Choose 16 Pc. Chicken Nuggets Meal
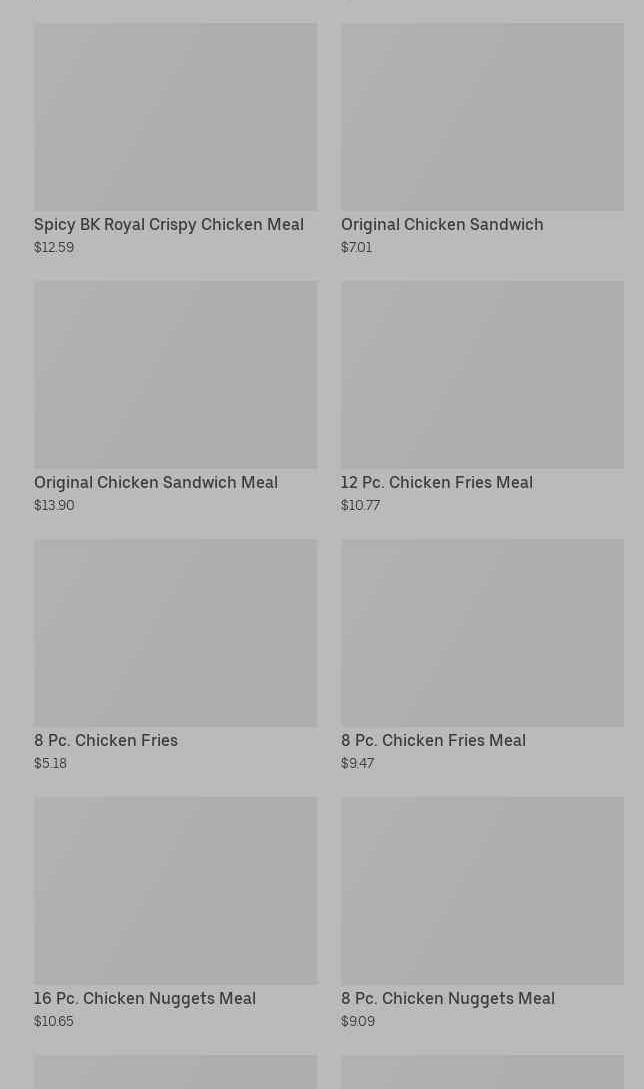This screenshot has height=1089, width=644. tap(175, 913)
